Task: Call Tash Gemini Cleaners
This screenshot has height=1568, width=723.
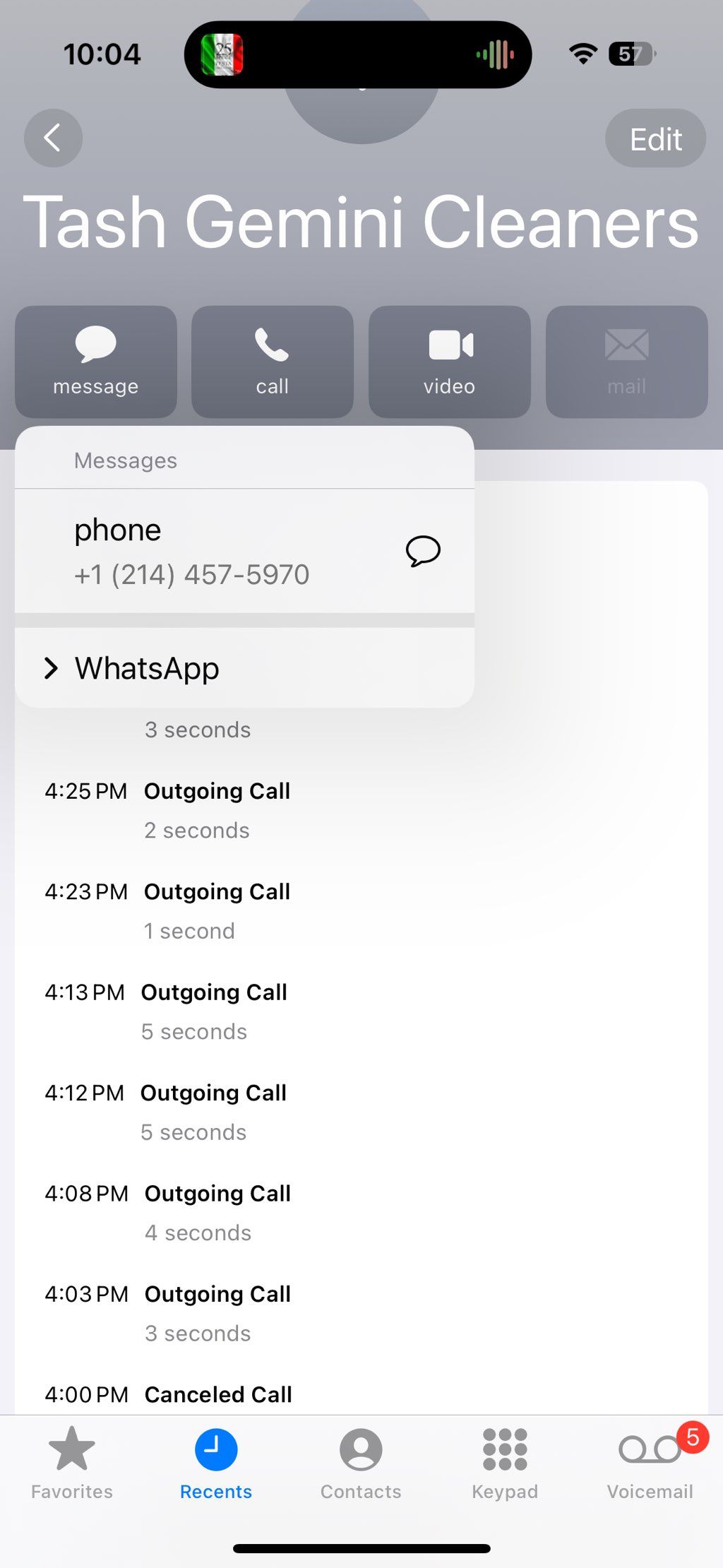Action: (x=273, y=362)
